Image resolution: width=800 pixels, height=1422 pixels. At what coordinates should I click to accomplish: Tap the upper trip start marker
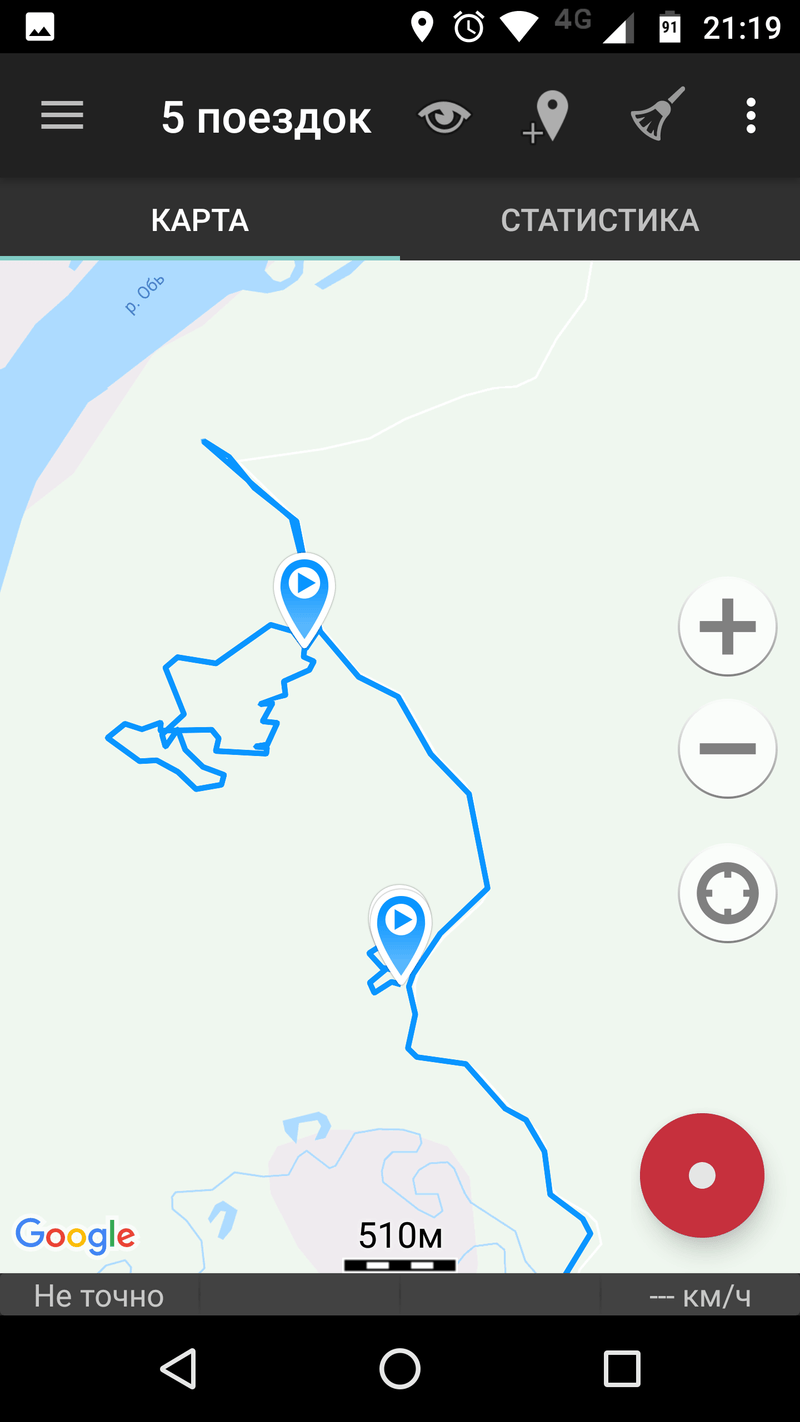click(x=304, y=592)
